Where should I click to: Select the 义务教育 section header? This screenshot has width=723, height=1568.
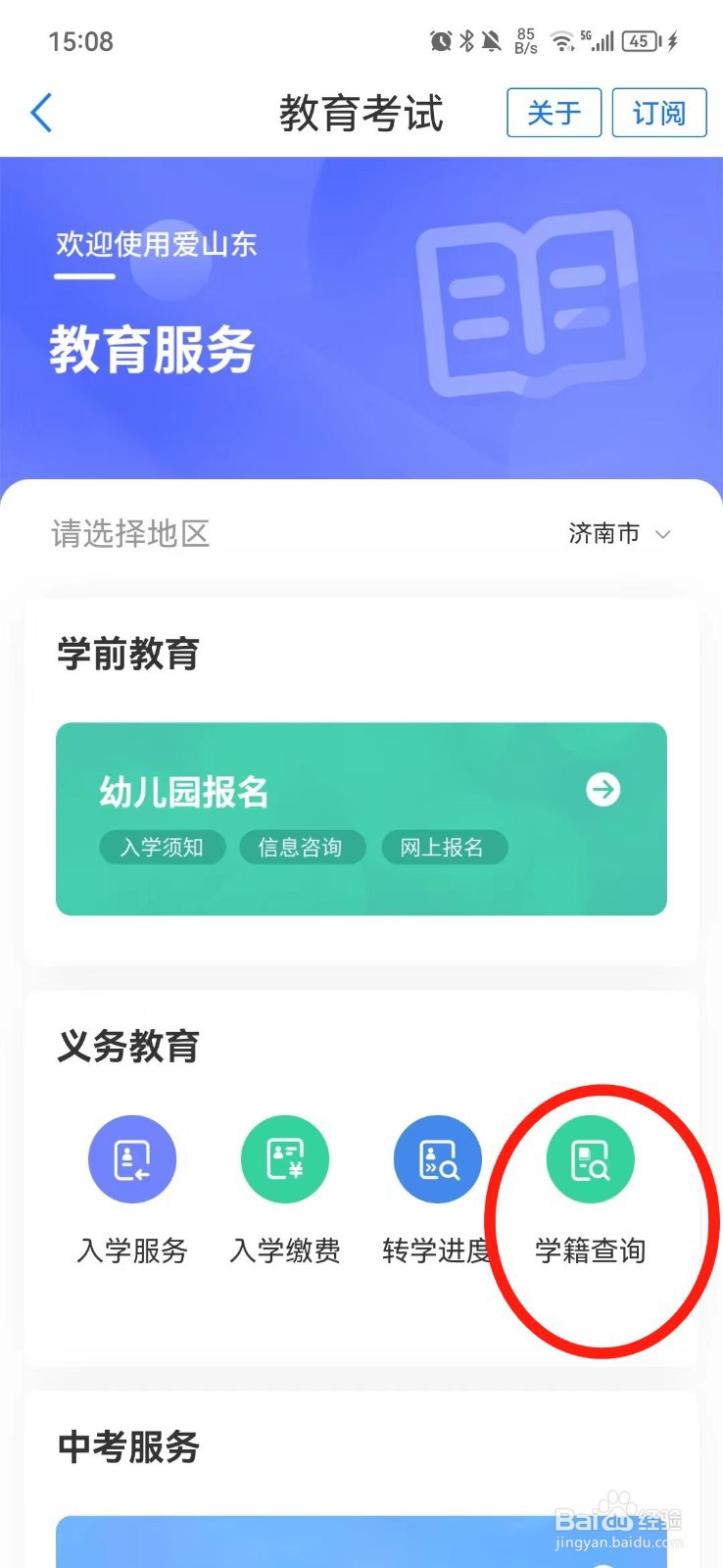(x=127, y=1046)
